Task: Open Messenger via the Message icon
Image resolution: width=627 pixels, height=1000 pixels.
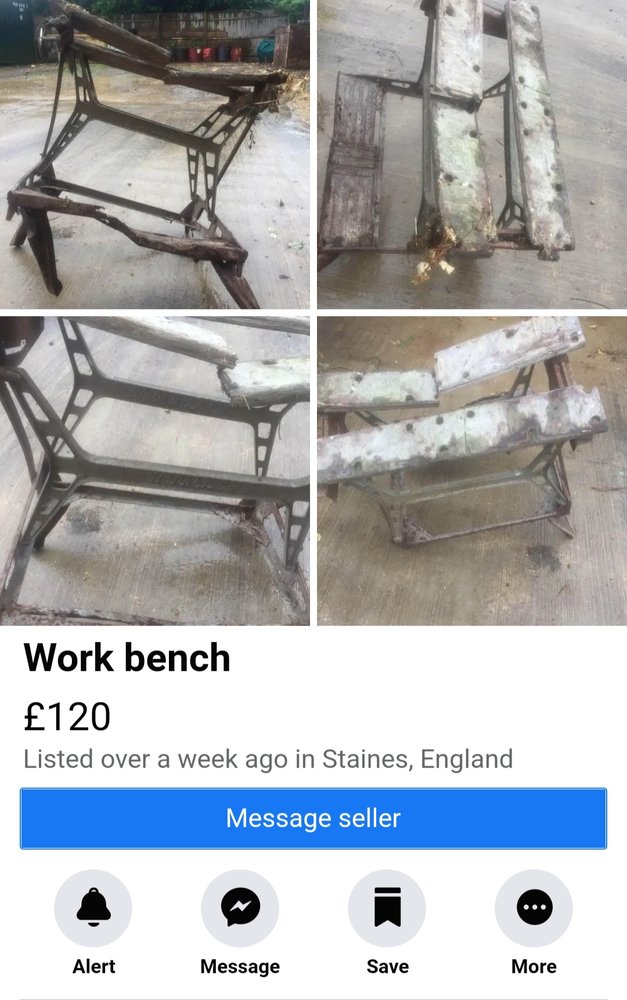Action: click(240, 908)
